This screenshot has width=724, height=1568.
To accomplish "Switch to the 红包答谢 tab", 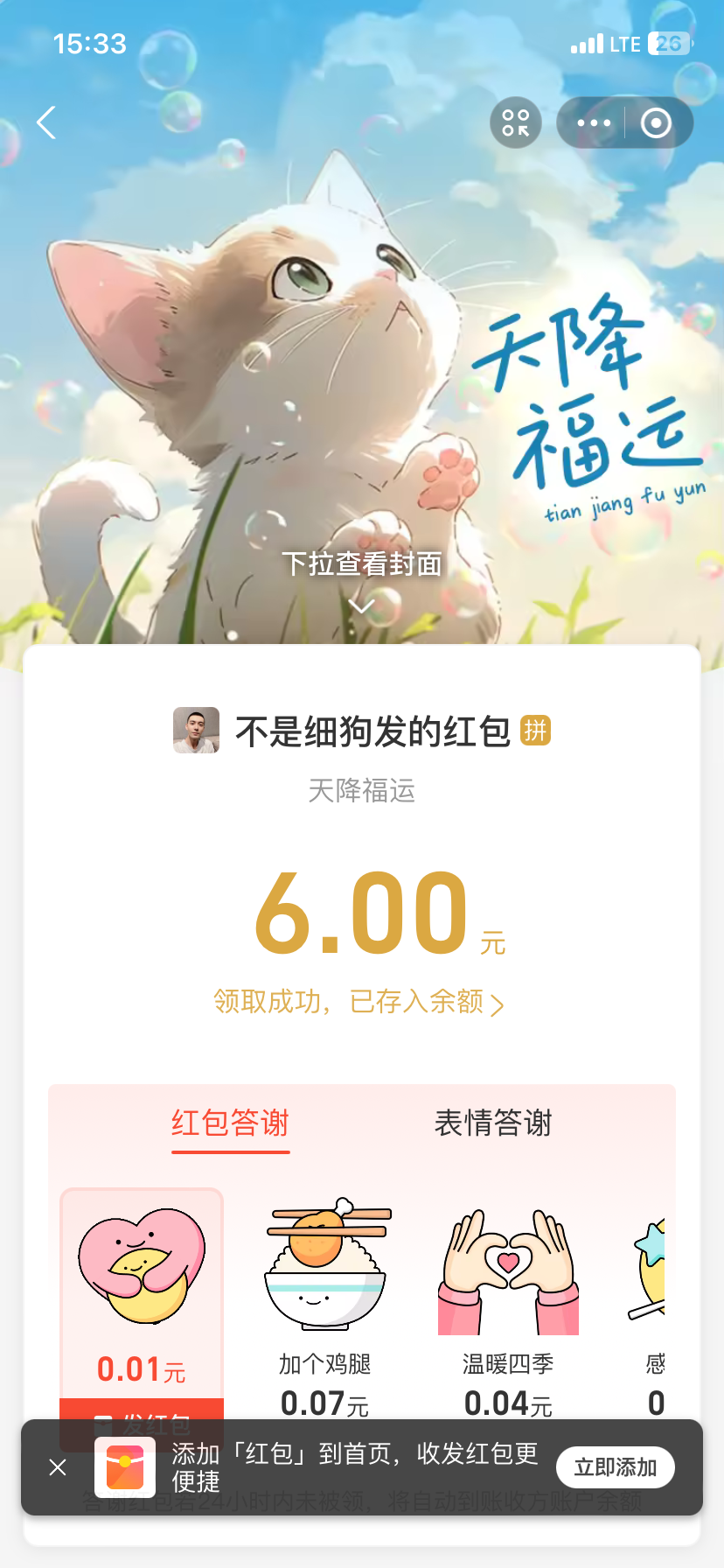I will pos(230,1123).
